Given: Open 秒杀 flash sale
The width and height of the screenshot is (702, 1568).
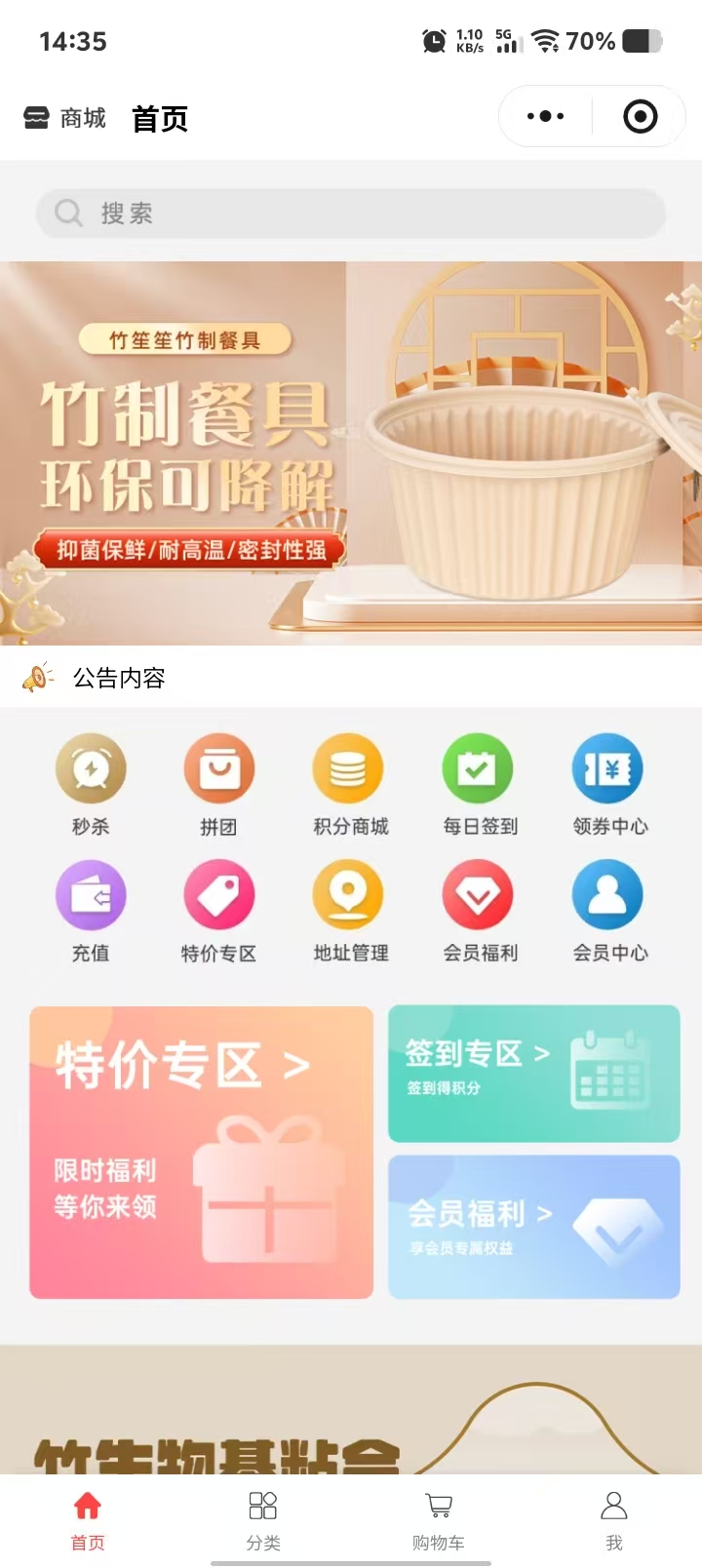Looking at the screenshot, I should [x=91, y=785].
